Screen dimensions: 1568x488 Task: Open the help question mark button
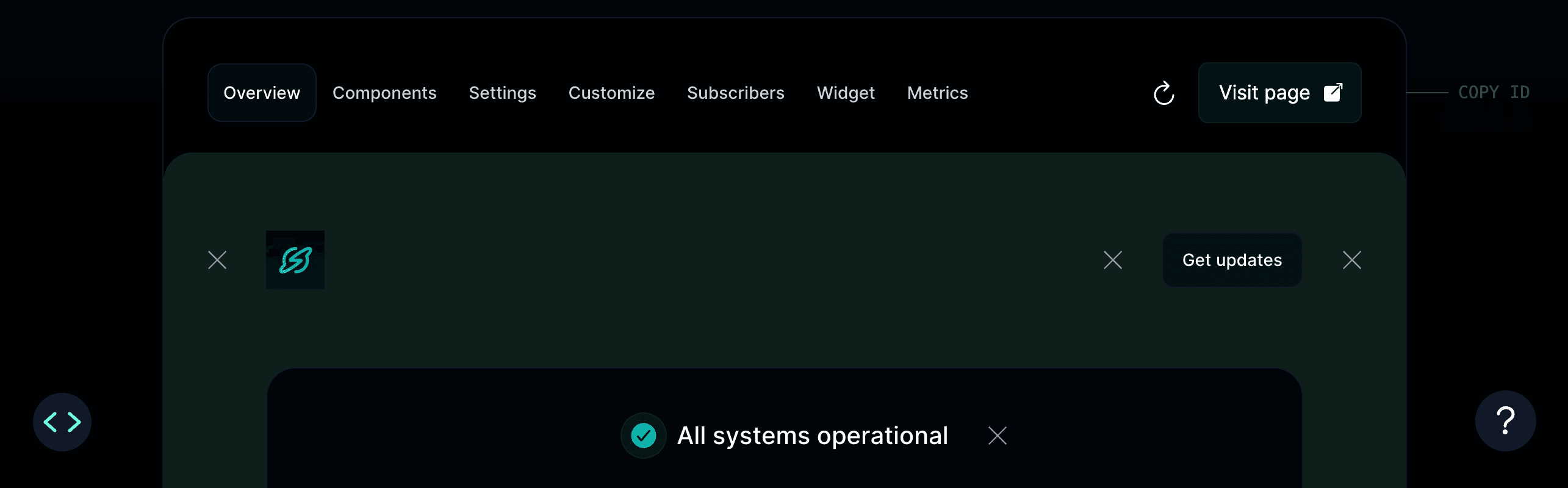tap(1505, 421)
